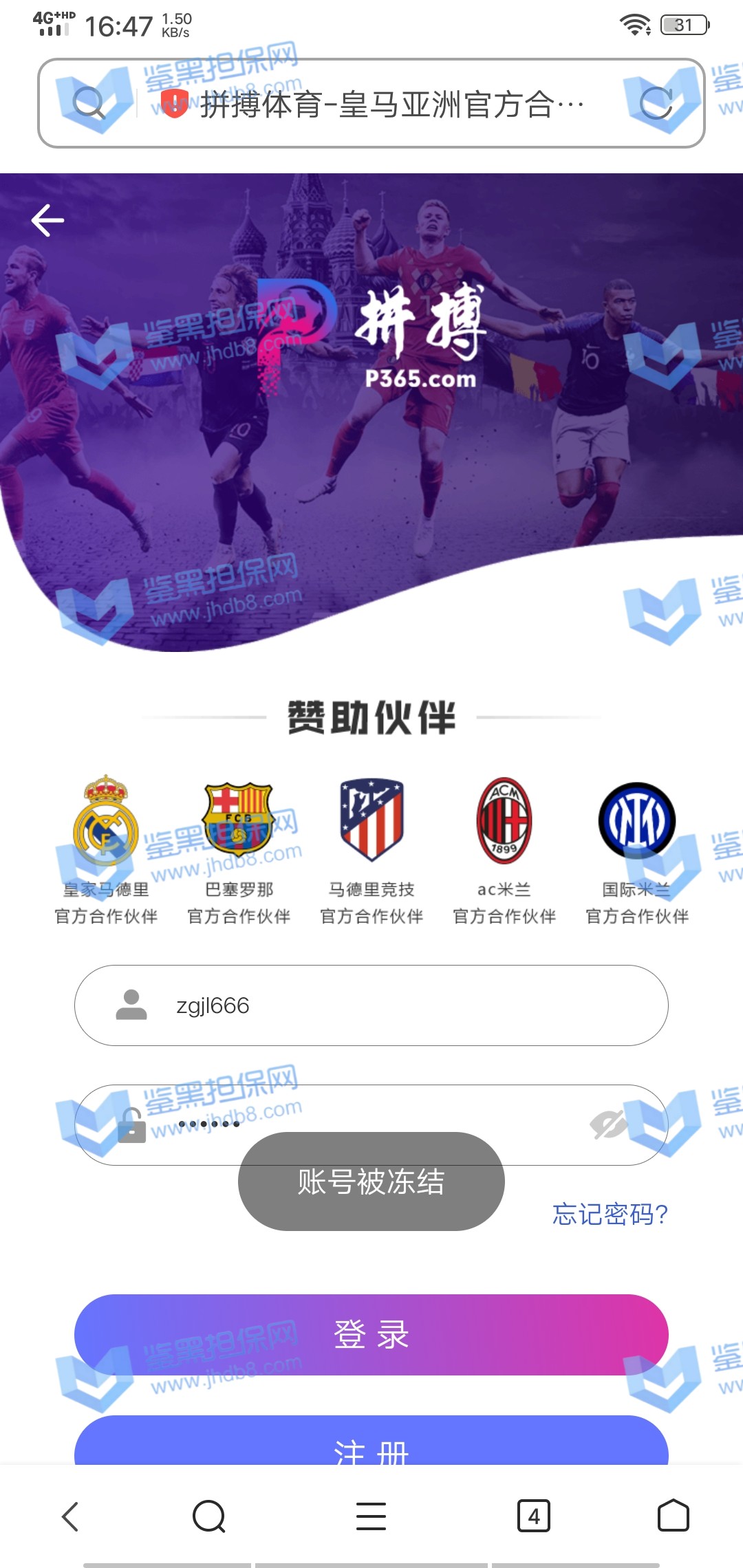The width and height of the screenshot is (743, 1568).
Task: View the 4 open tabs
Action: pos(534,1516)
